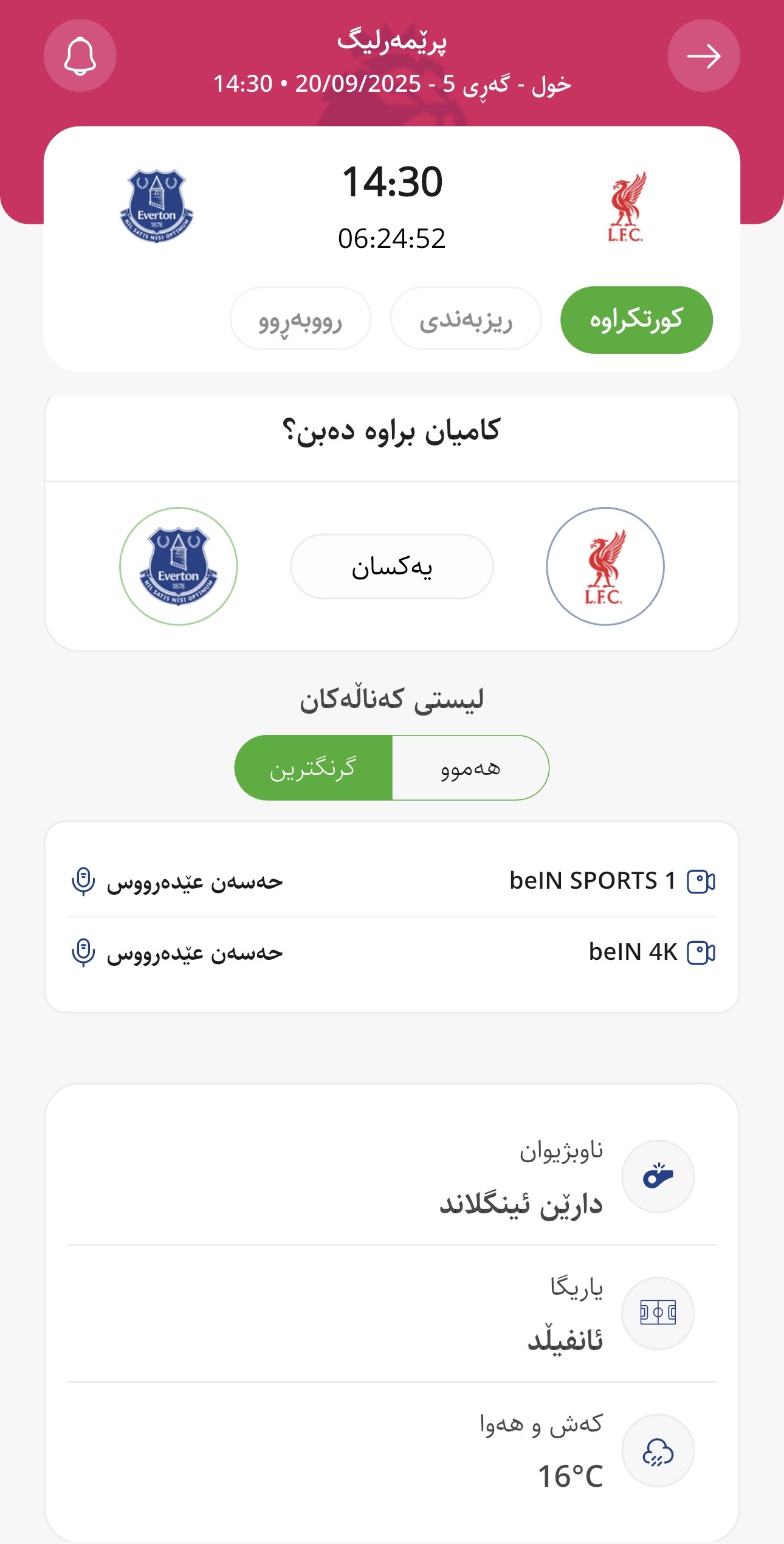Predict a draw with یەکسان

coord(392,567)
